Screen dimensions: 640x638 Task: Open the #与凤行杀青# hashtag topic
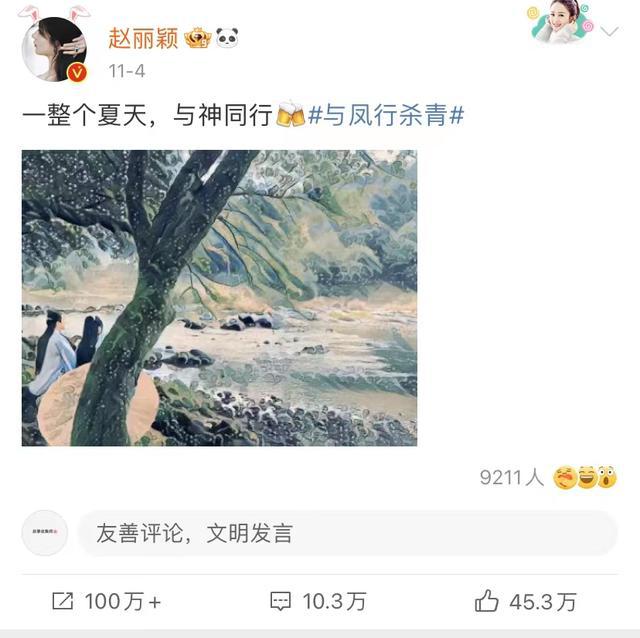pos(385,116)
